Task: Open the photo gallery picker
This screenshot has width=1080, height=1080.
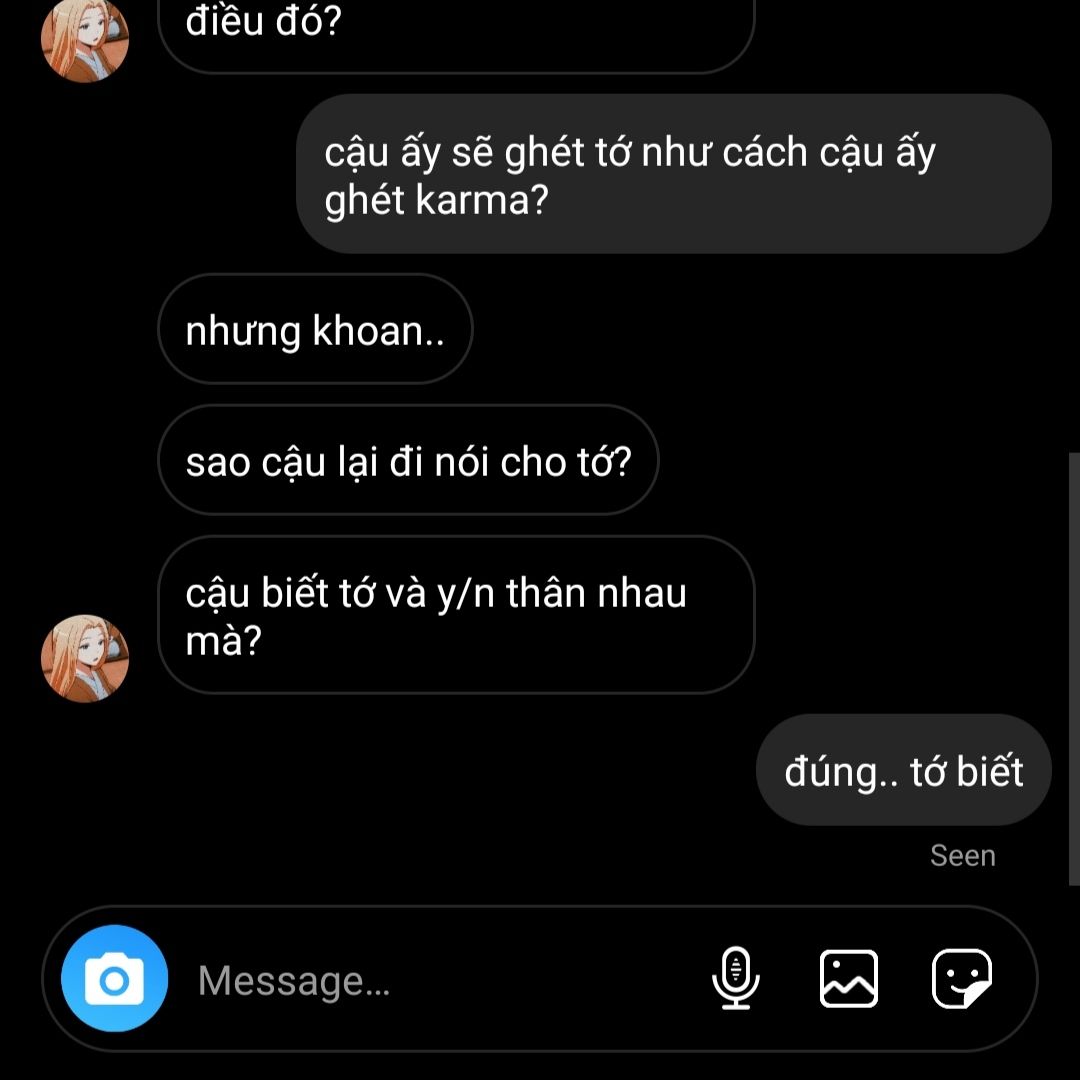Action: 849,978
